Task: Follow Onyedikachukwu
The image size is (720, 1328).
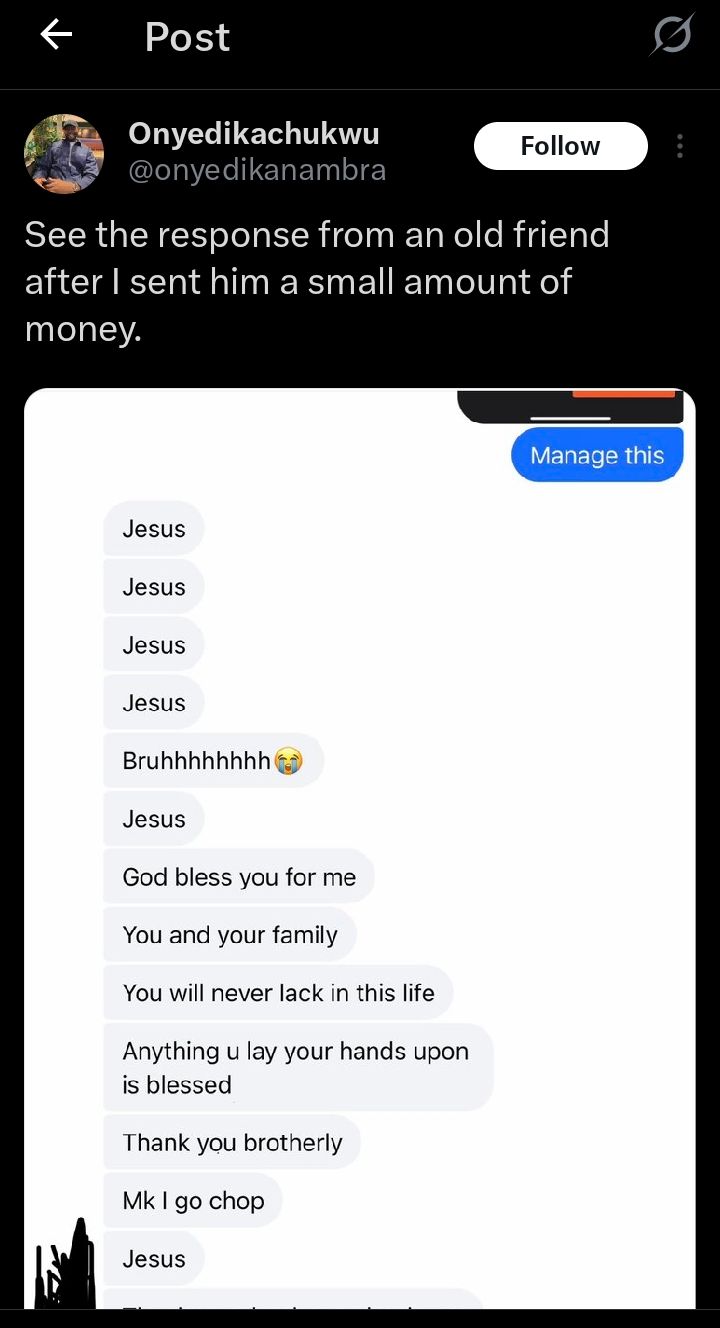Action: click(560, 146)
